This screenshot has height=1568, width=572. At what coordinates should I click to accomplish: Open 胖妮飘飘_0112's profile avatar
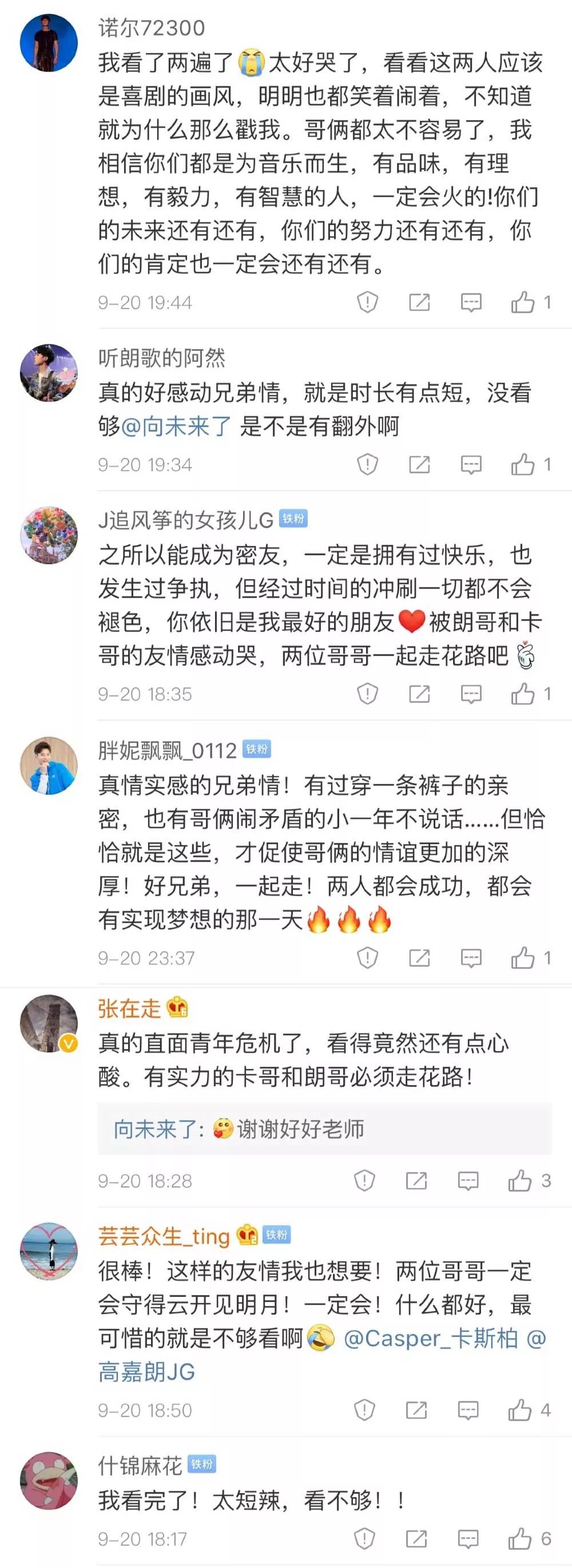click(x=49, y=765)
